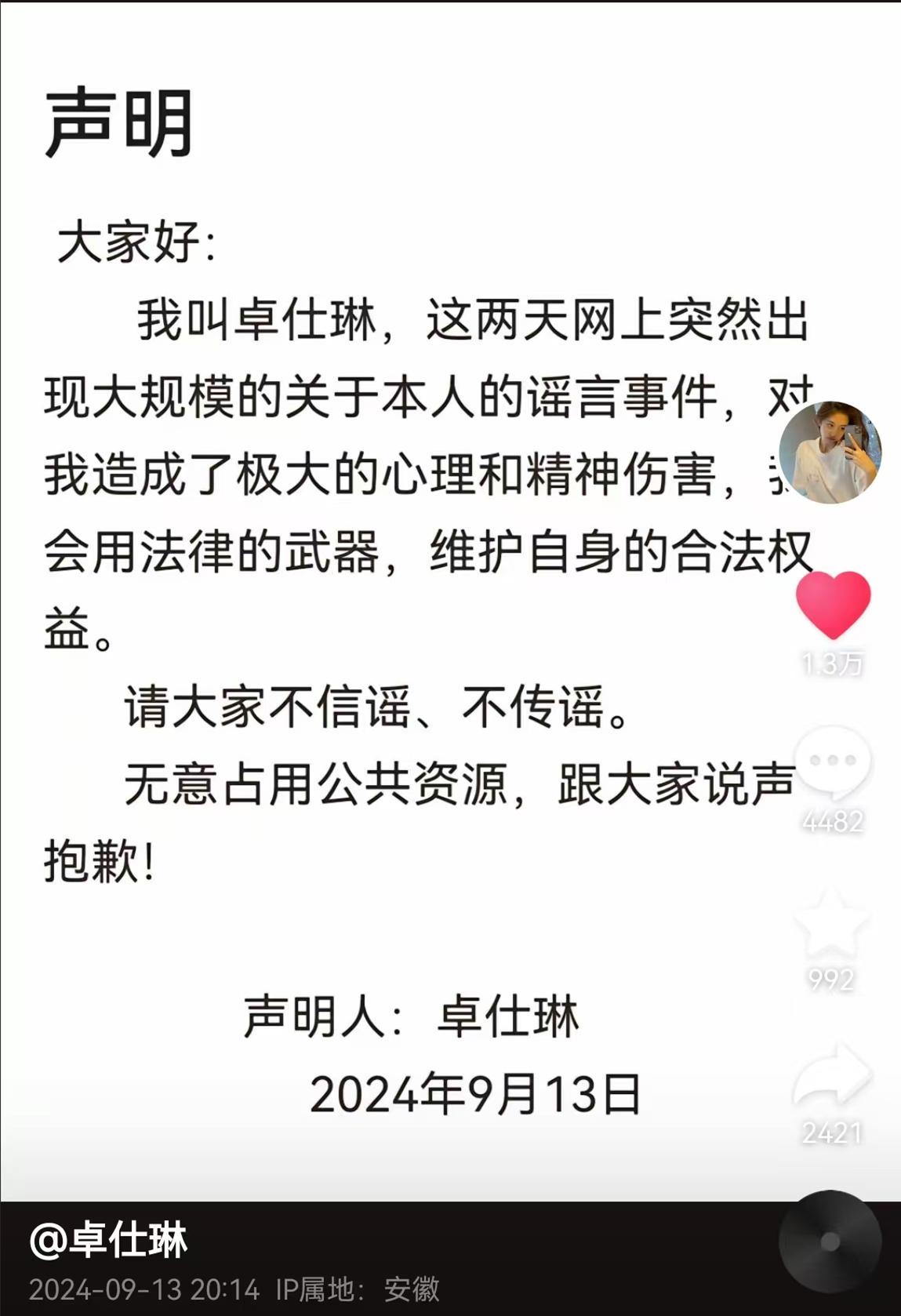901x1316 pixels.
Task: Share this post using the arrow icon
Action: pyautogui.click(x=833, y=1078)
